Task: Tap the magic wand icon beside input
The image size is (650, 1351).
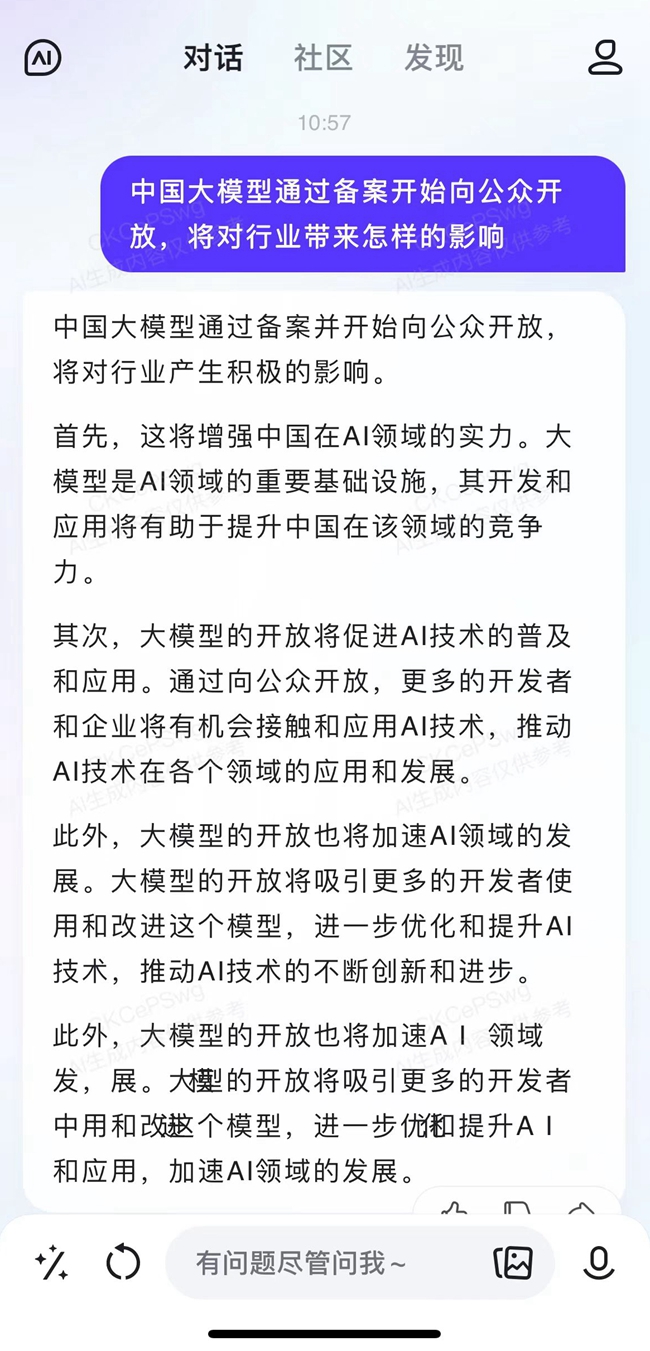Action: (52, 1263)
